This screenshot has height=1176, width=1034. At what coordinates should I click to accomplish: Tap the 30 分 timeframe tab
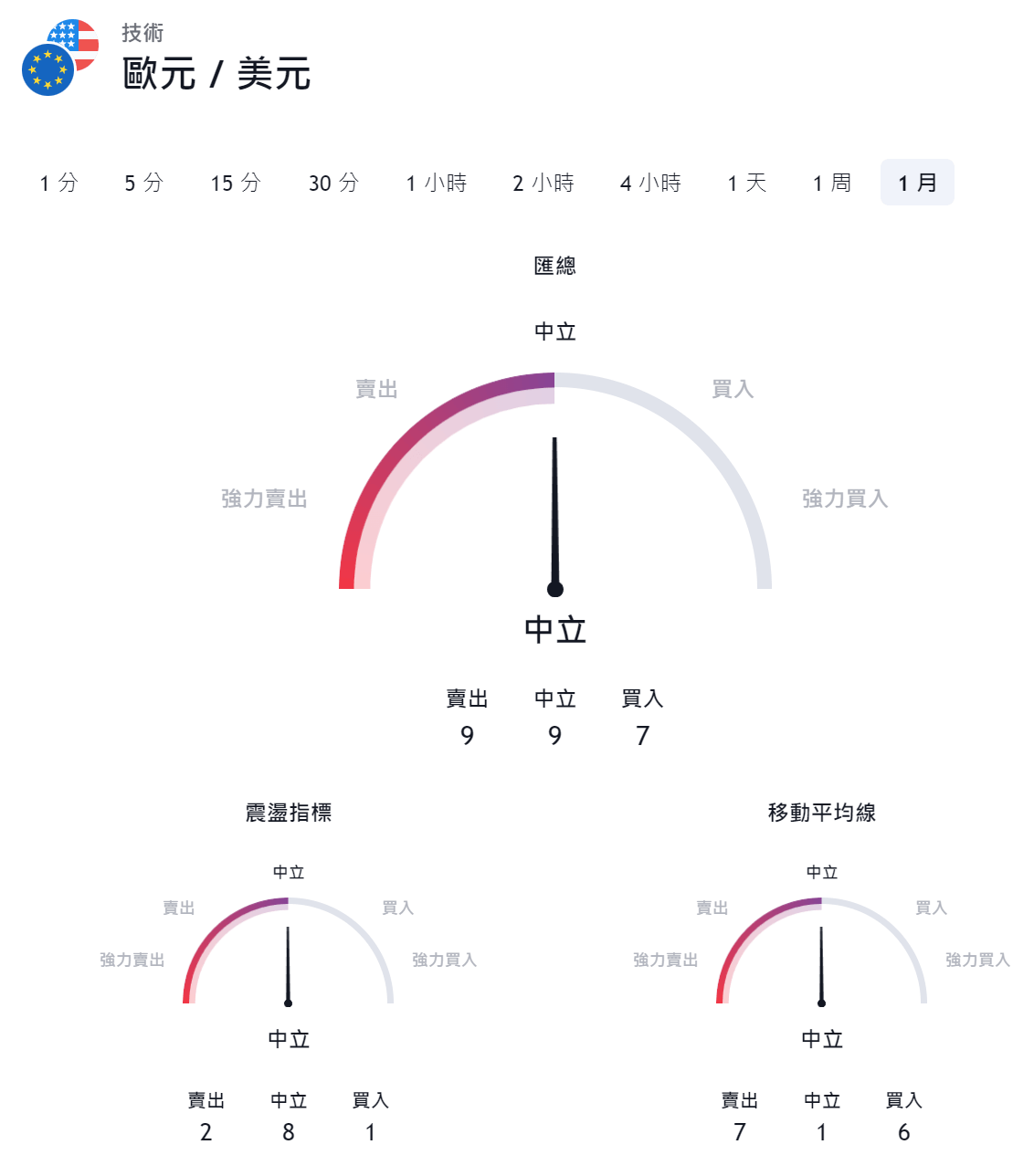(333, 183)
